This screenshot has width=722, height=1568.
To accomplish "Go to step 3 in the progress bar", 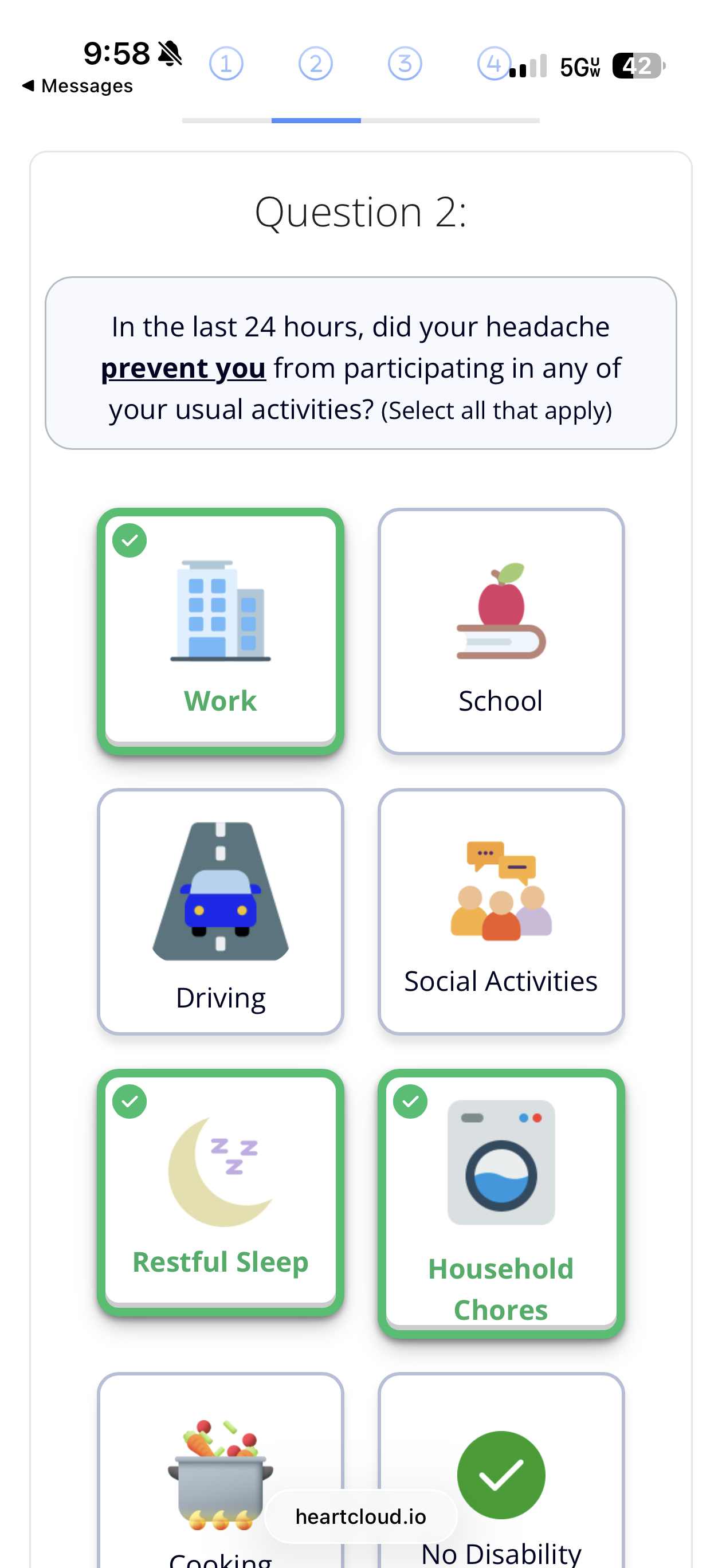I will 405,64.
